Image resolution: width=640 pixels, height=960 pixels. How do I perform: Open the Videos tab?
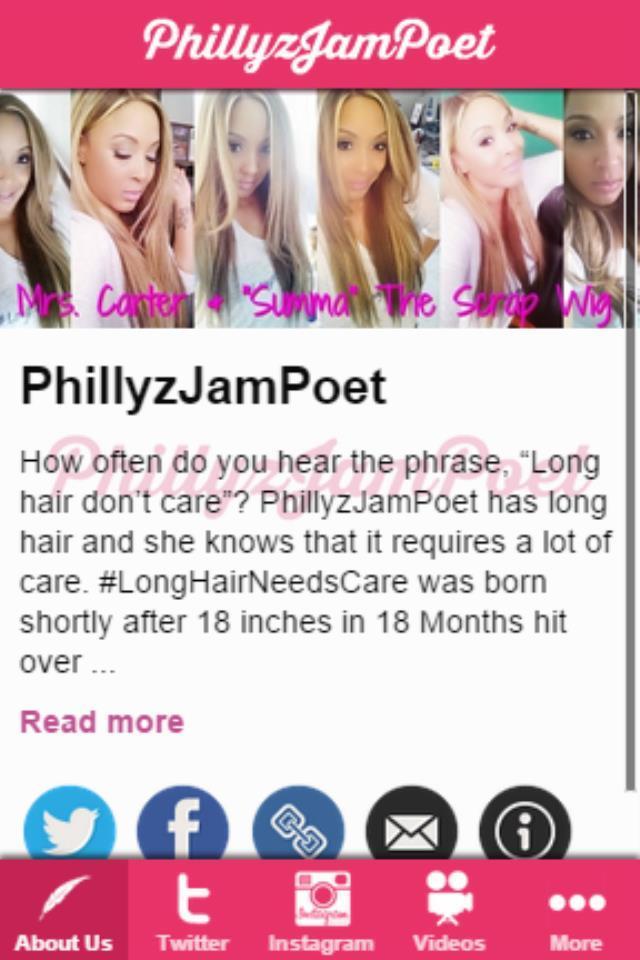pyautogui.click(x=448, y=910)
